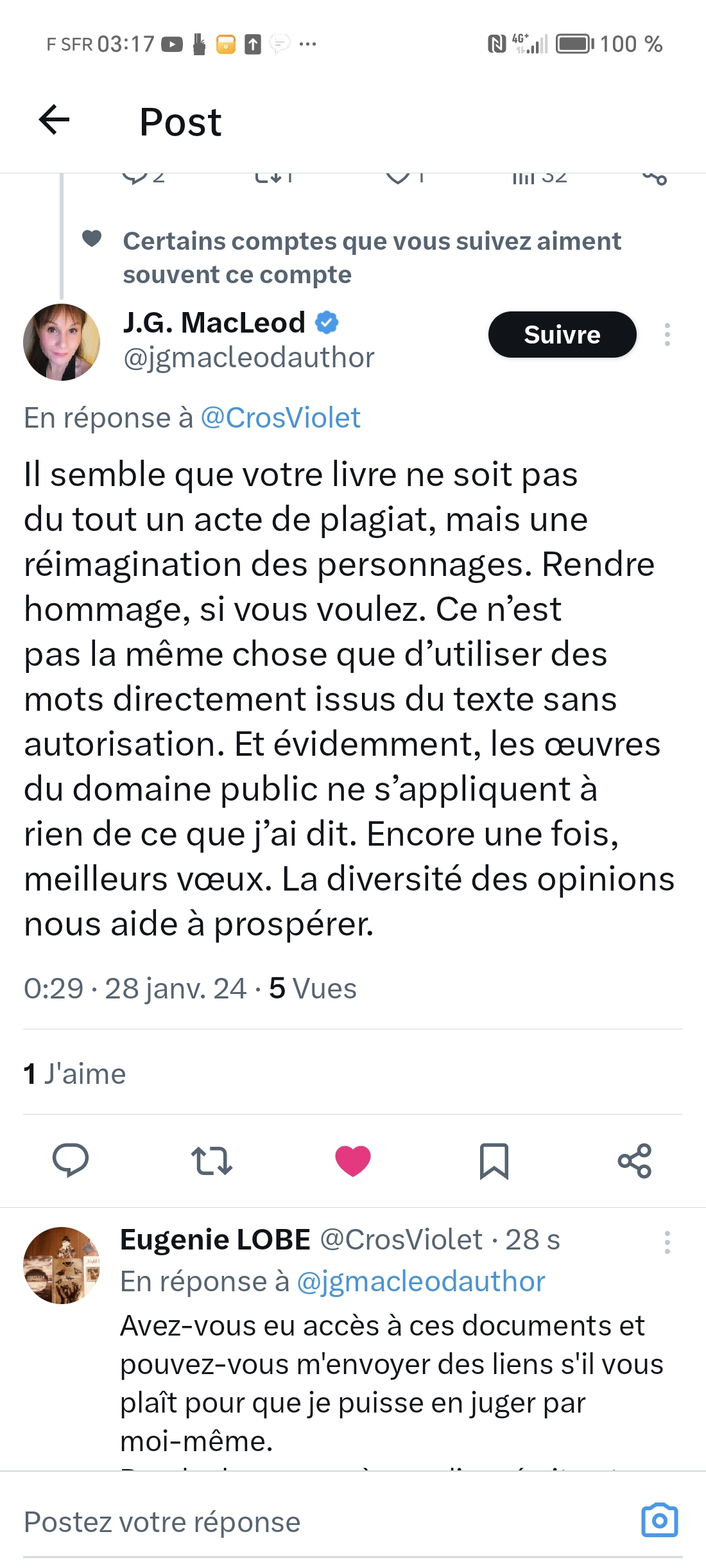This screenshot has height=1568, width=706.
Task: Open overflow menu on J.G. MacLeod's post
Action: click(667, 335)
